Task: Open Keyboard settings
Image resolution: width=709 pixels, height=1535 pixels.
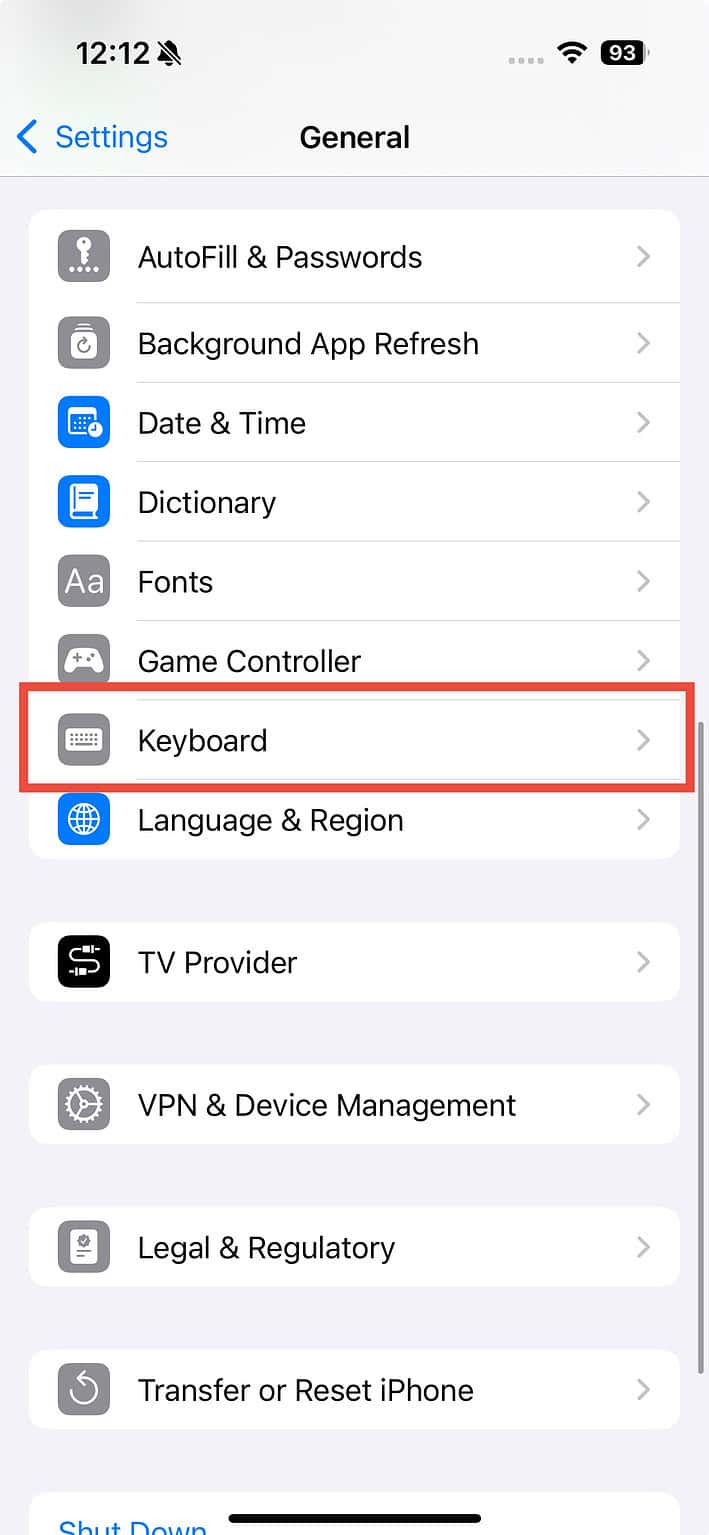Action: (354, 741)
